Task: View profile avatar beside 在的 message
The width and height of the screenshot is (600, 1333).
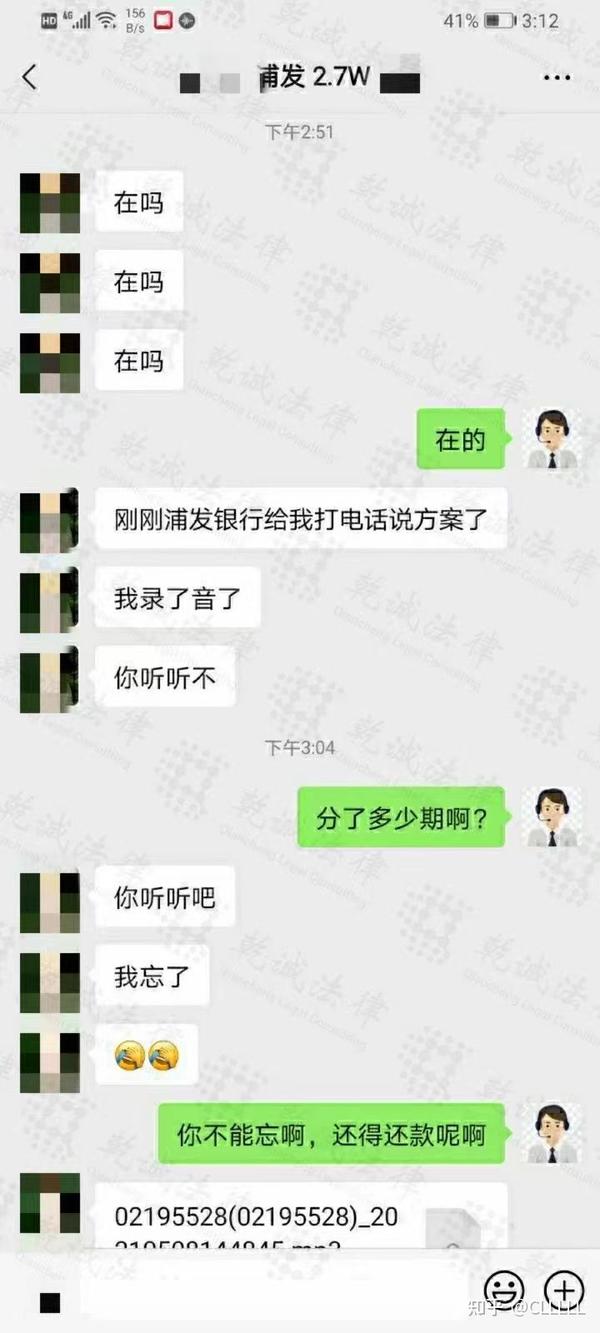Action: 552,439
